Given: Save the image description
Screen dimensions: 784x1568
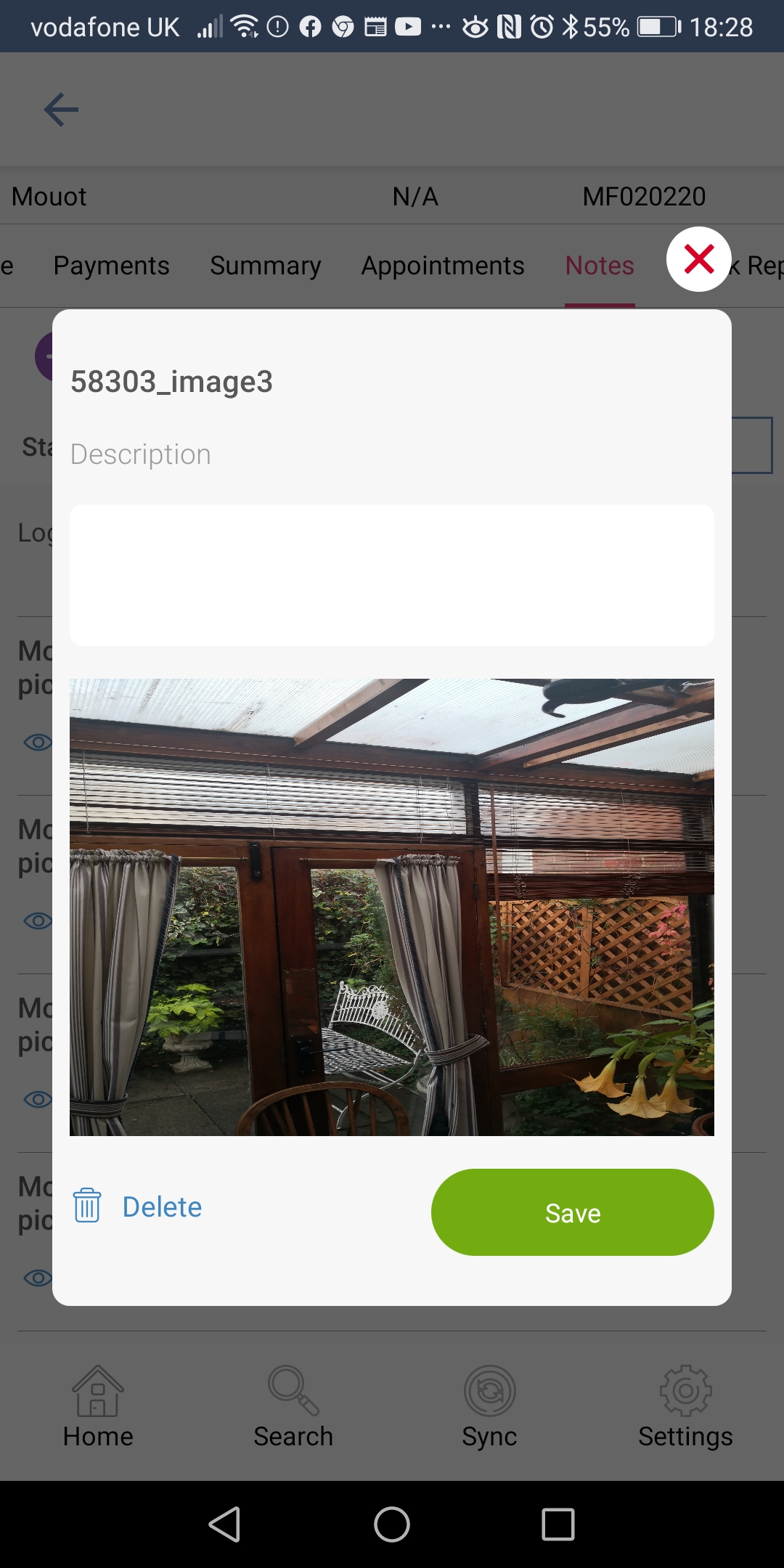Looking at the screenshot, I should point(572,1212).
